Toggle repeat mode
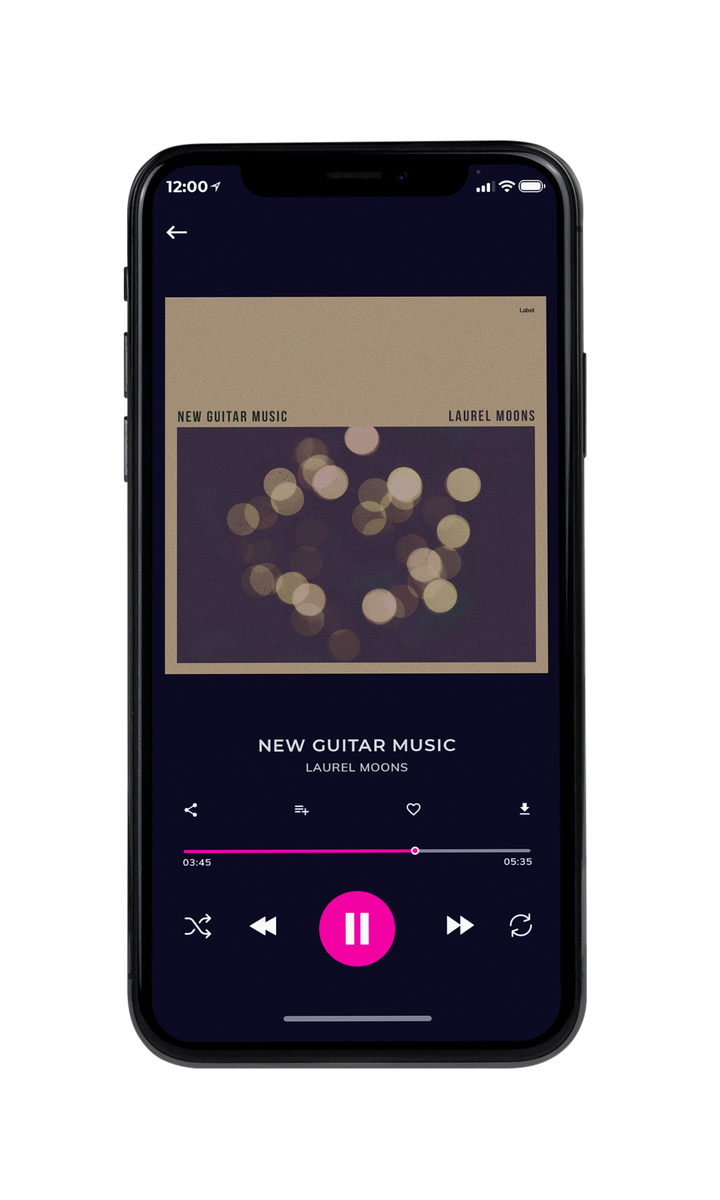This screenshot has height=1200, width=720. click(520, 926)
